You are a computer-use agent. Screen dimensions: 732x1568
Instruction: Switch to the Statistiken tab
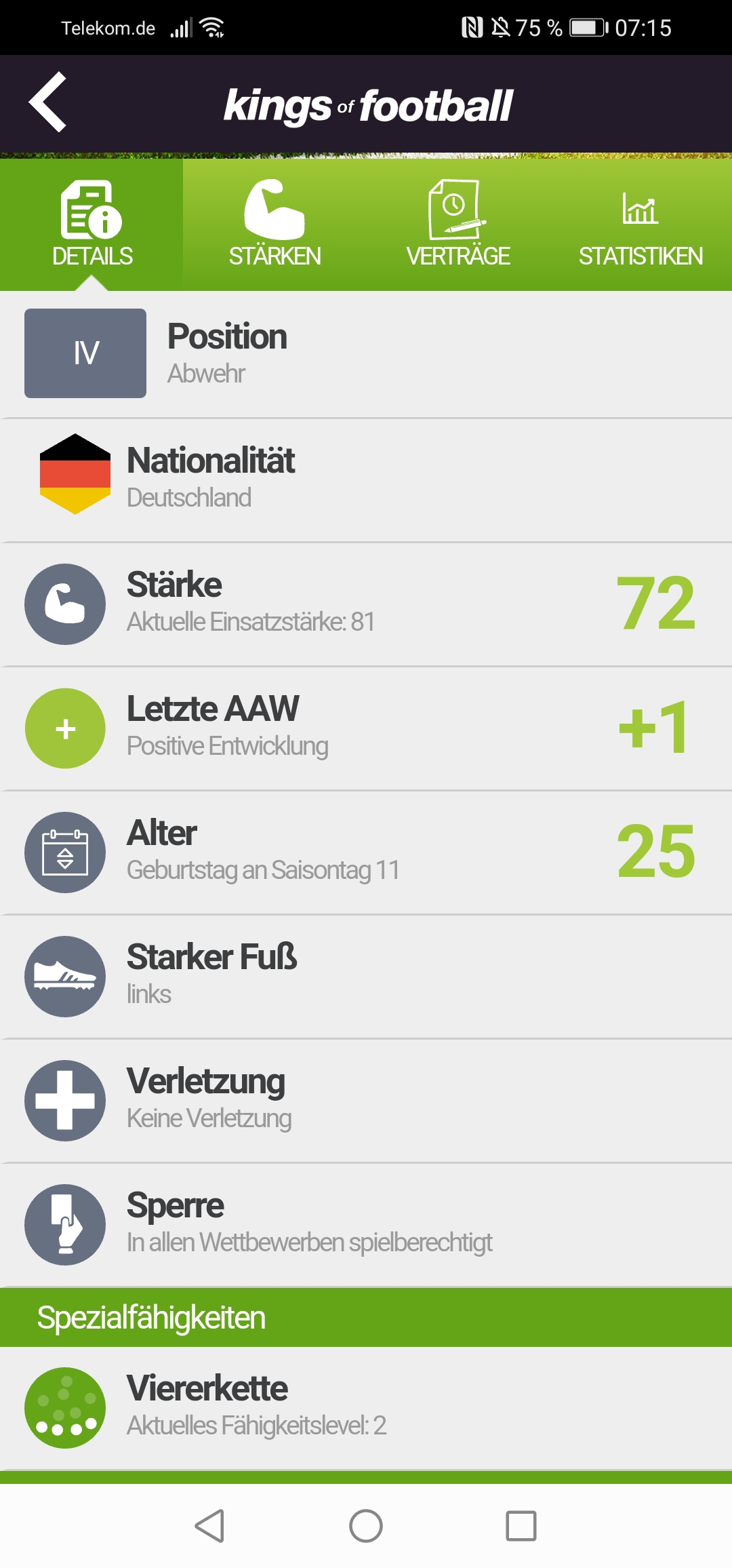coord(640,224)
